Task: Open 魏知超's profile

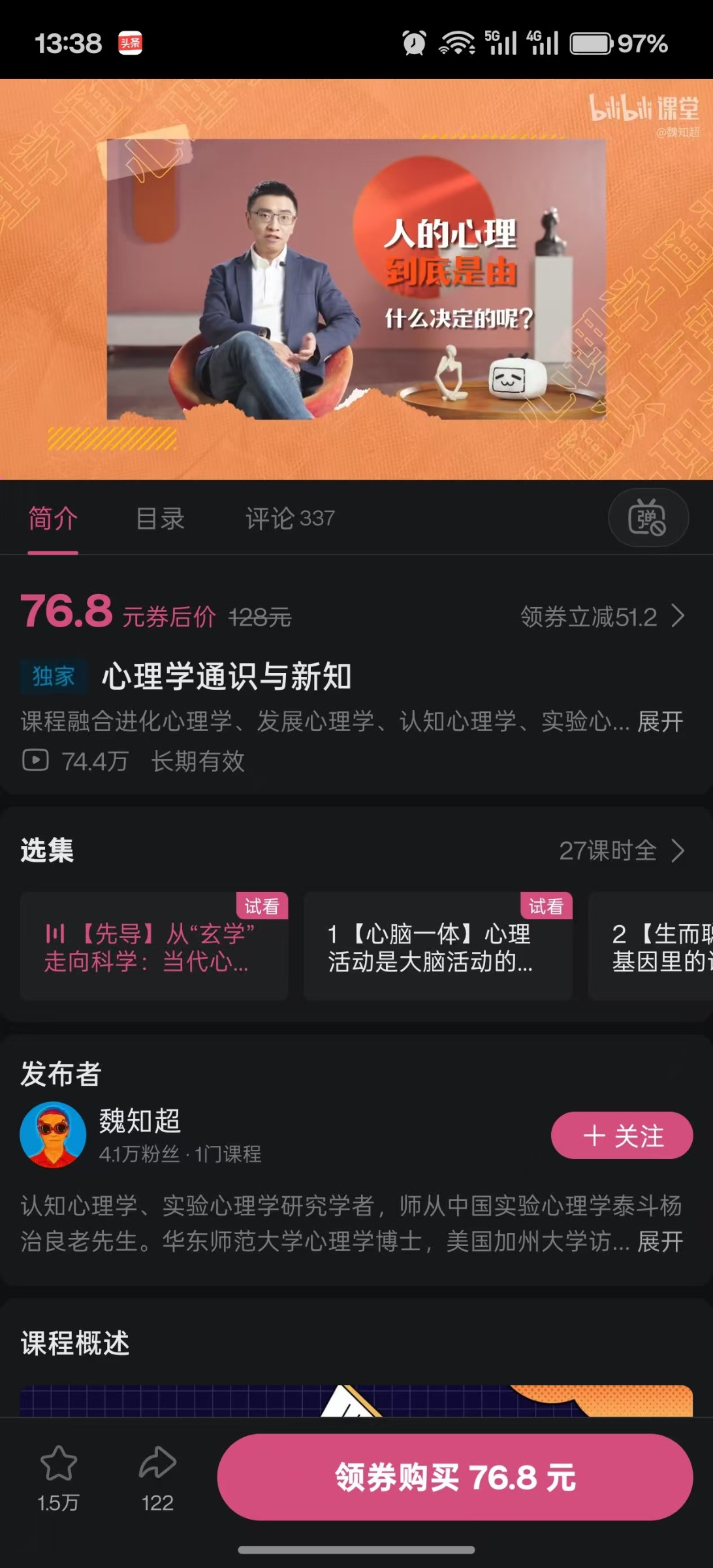Action: (x=54, y=1135)
